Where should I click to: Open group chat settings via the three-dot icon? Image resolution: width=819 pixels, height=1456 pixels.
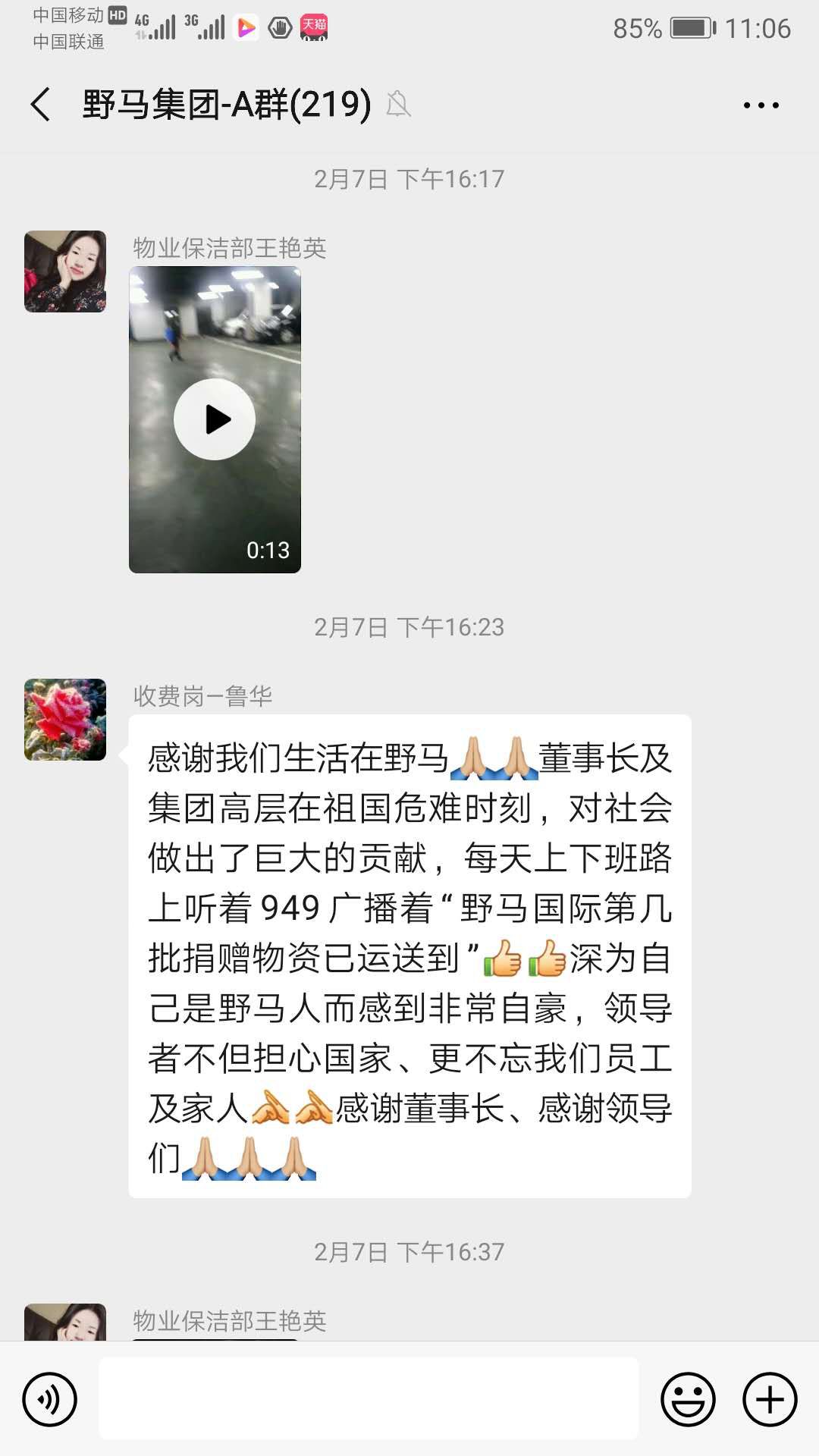763,105
